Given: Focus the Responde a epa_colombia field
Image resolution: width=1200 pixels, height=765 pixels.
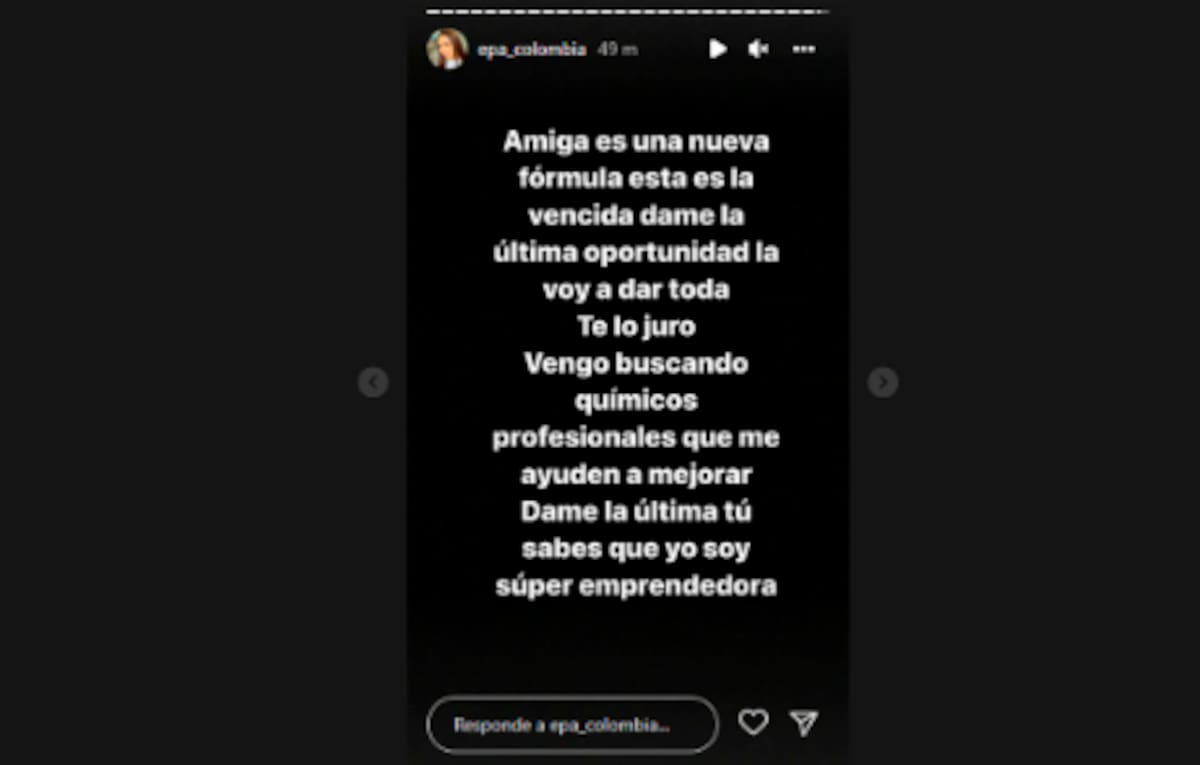Looking at the screenshot, I should click(x=572, y=724).
